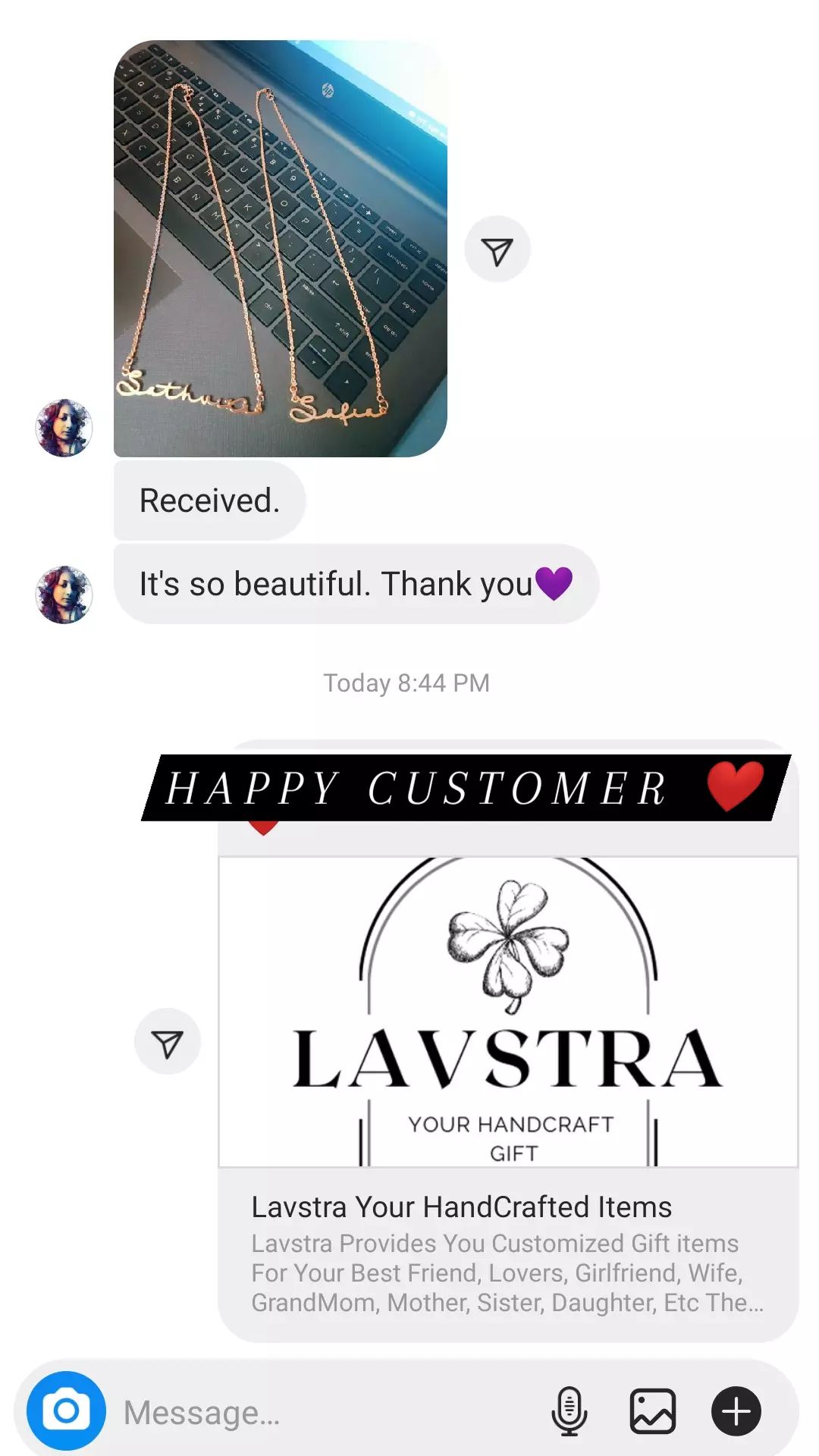Forward the Lavstra link card with the share icon
Viewport: 819px width, 1456px height.
click(168, 1041)
